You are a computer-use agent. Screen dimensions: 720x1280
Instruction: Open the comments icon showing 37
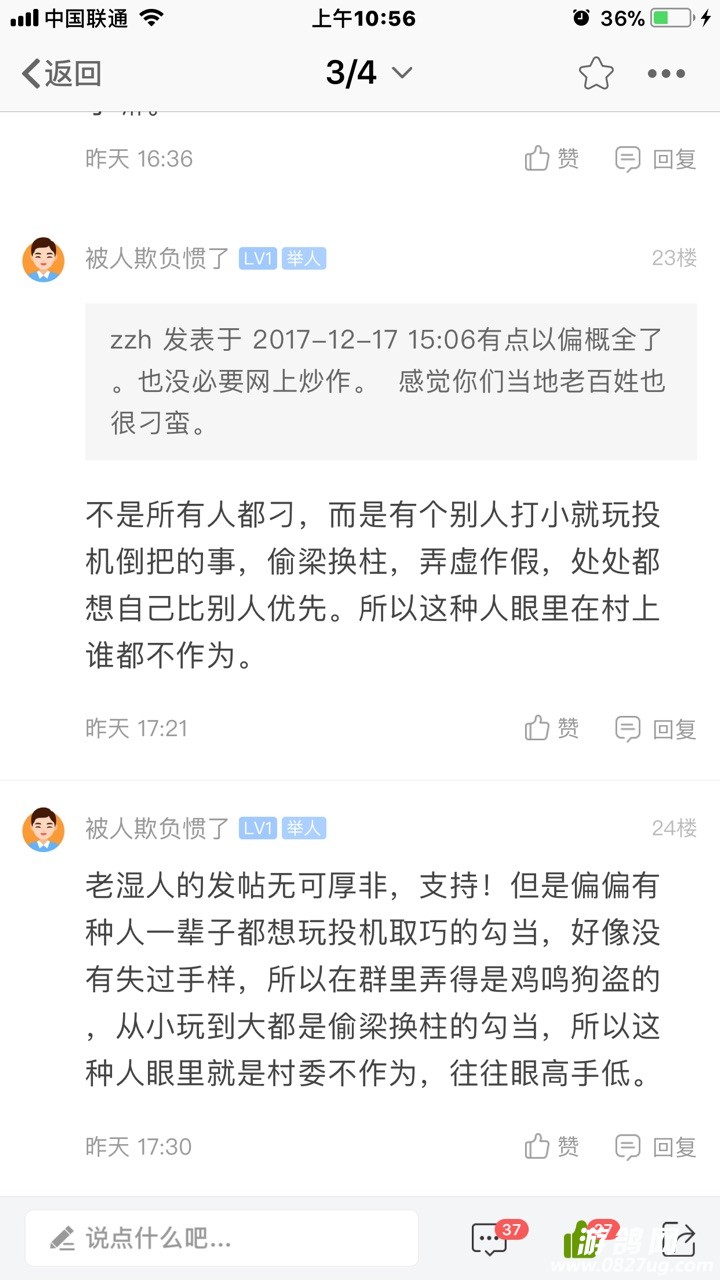tap(490, 1239)
